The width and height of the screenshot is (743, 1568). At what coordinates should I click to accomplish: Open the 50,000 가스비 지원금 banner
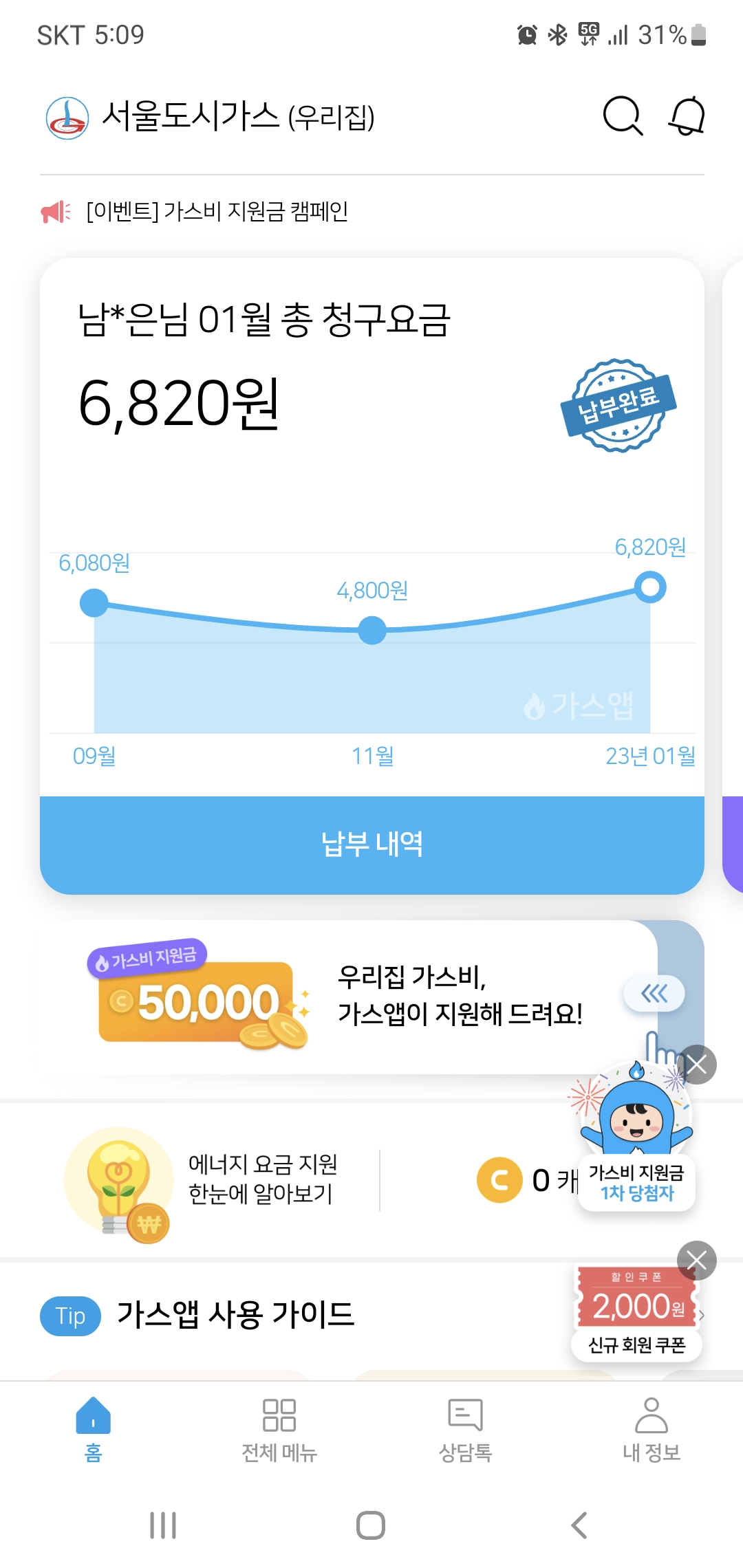click(344, 997)
